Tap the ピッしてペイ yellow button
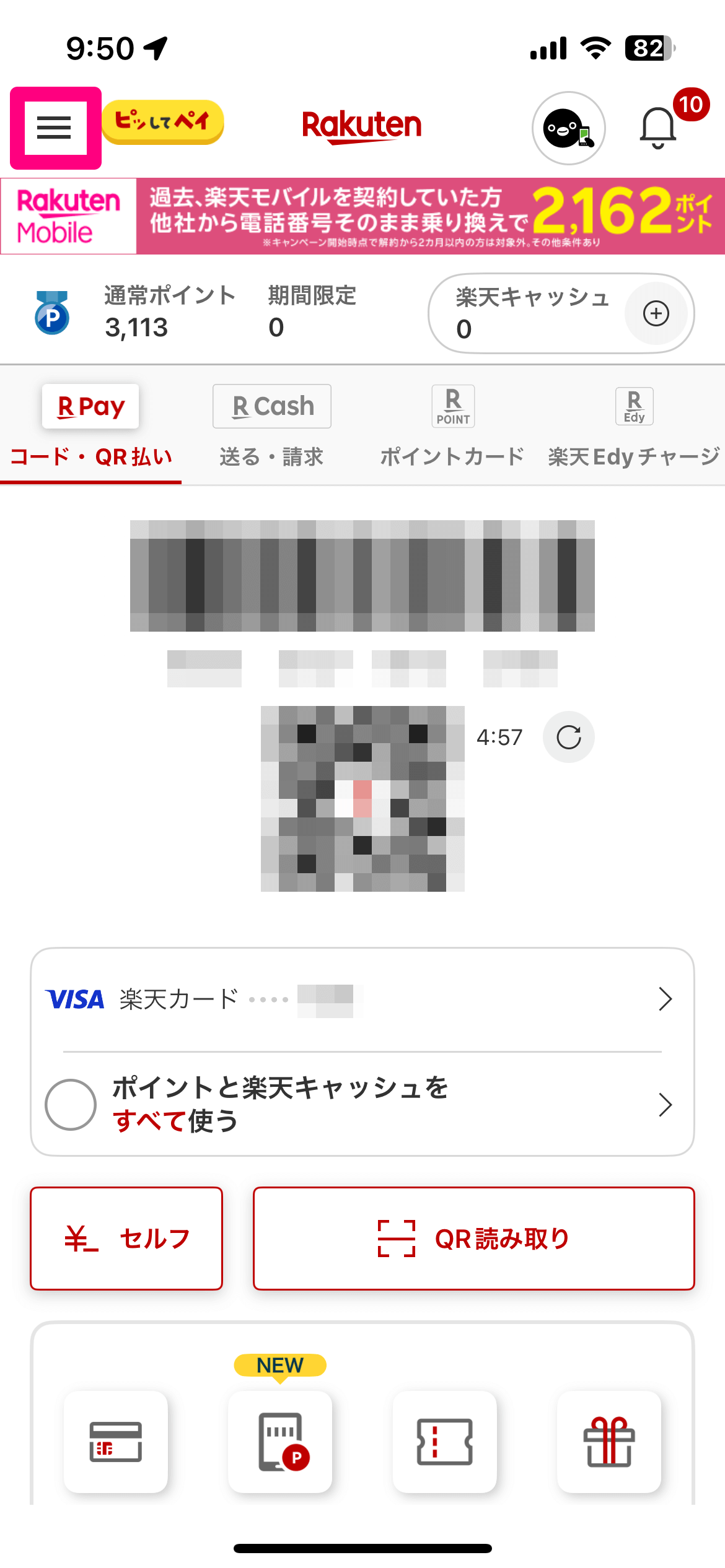Screen dimensions: 725x1568 pyautogui.click(x=162, y=121)
